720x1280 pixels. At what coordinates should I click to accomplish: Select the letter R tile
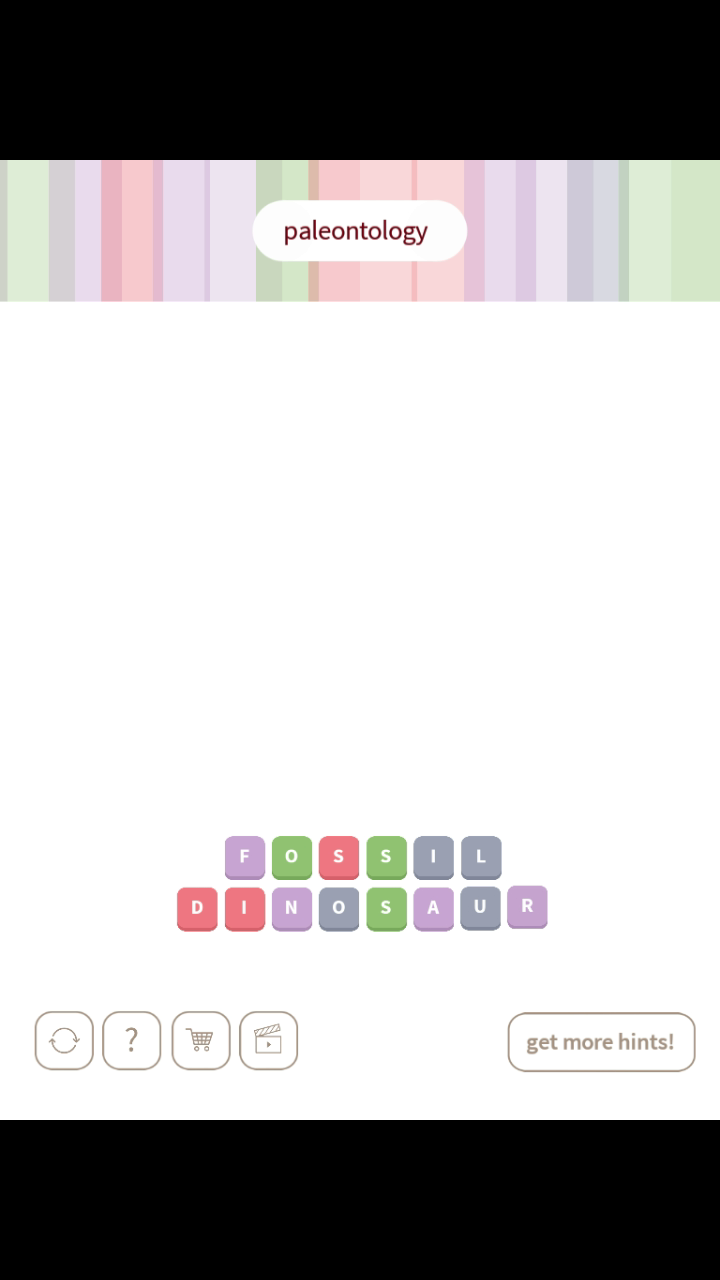(527, 906)
